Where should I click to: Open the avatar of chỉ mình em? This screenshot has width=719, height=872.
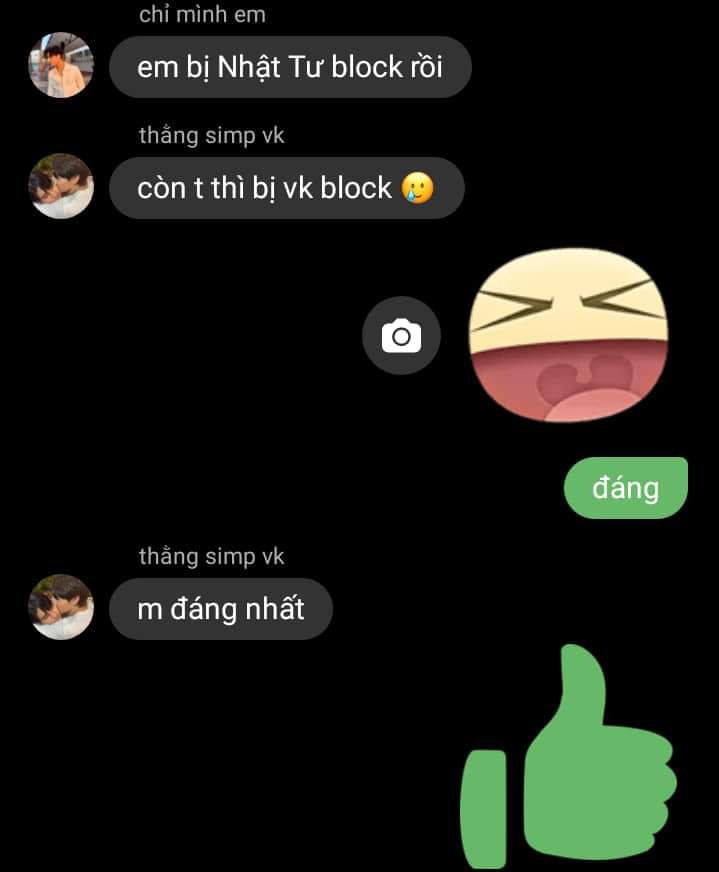pyautogui.click(x=61, y=65)
